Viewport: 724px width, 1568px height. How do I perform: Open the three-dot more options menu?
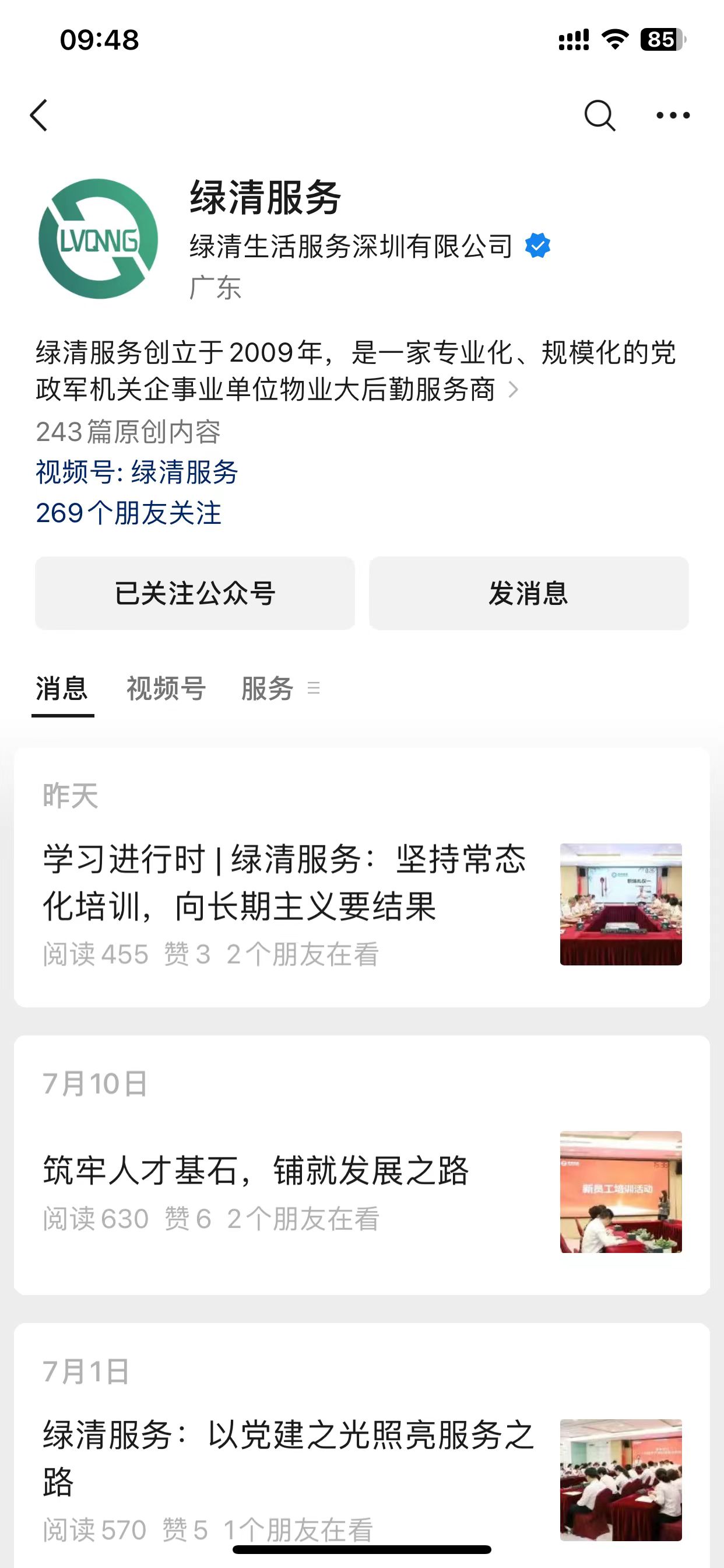point(673,115)
